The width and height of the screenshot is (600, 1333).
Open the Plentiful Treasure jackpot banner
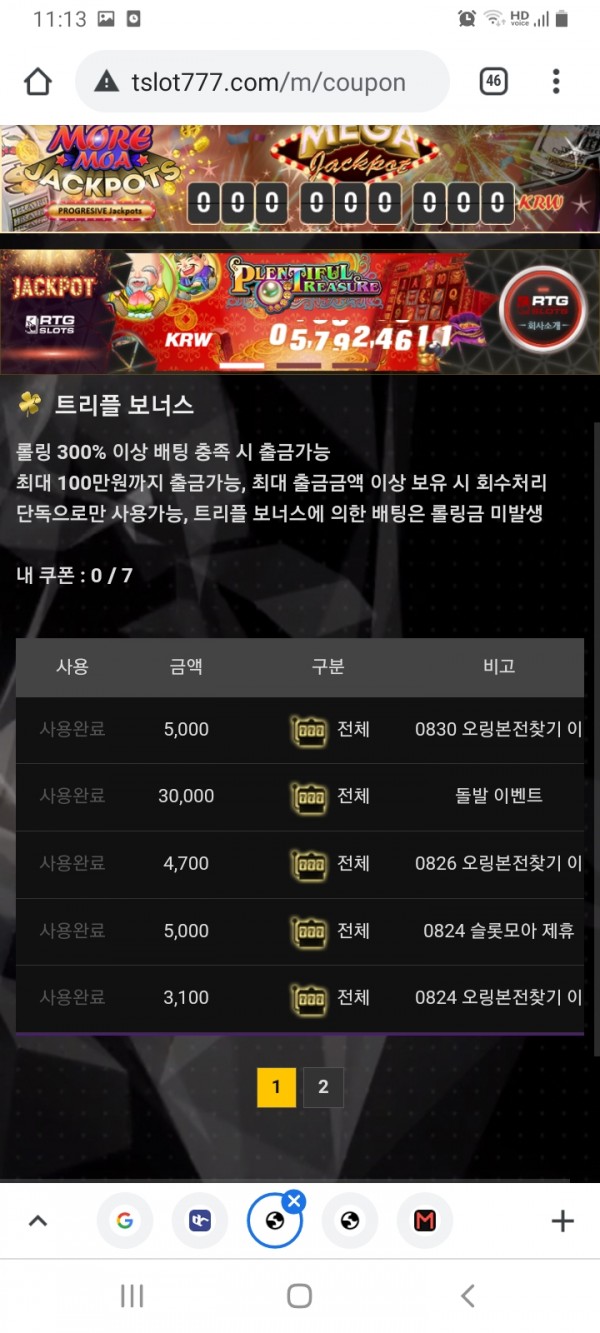(300, 310)
